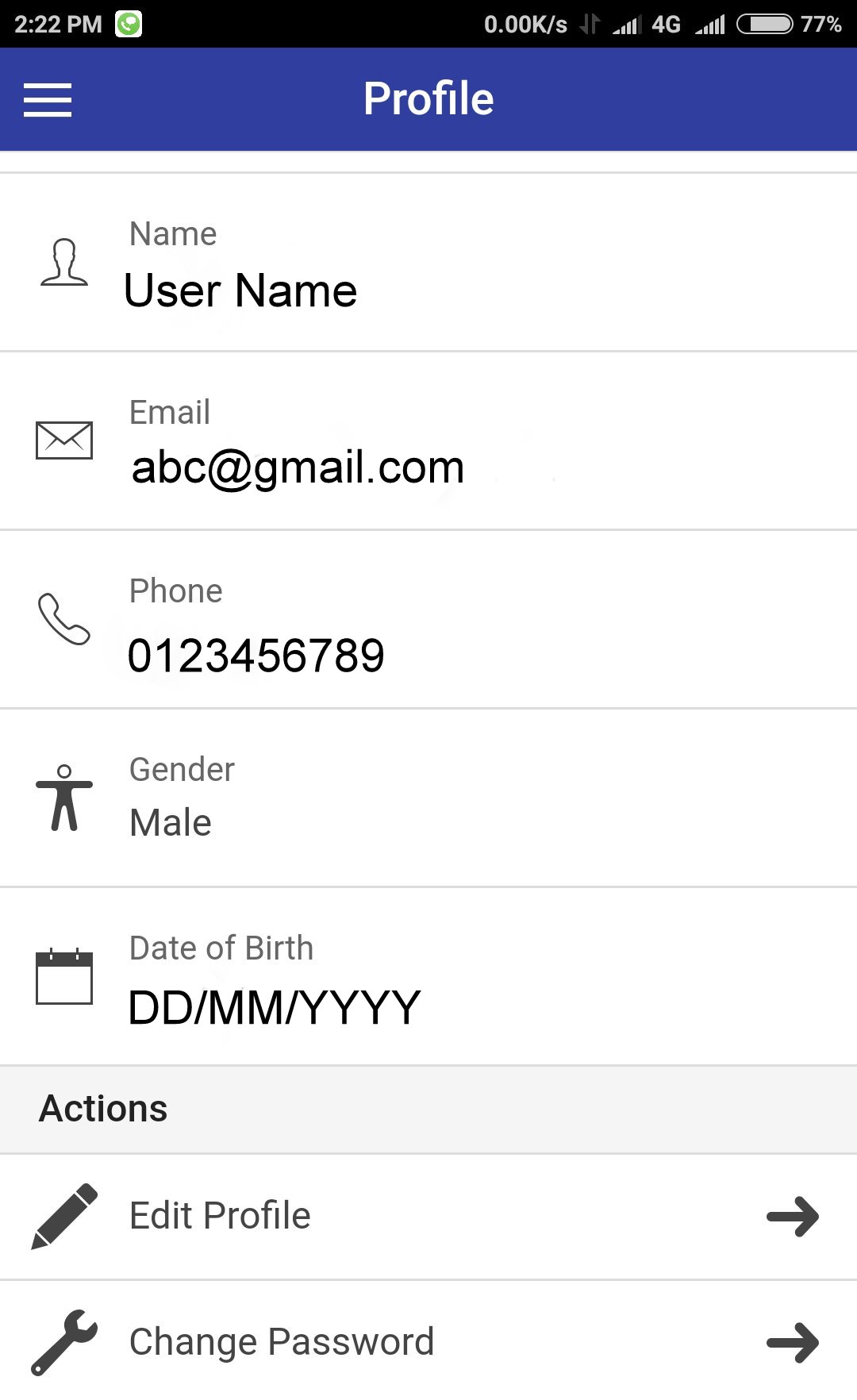Open the Edit Profile action
Viewport: 857px width, 1400px height.
[x=428, y=1216]
